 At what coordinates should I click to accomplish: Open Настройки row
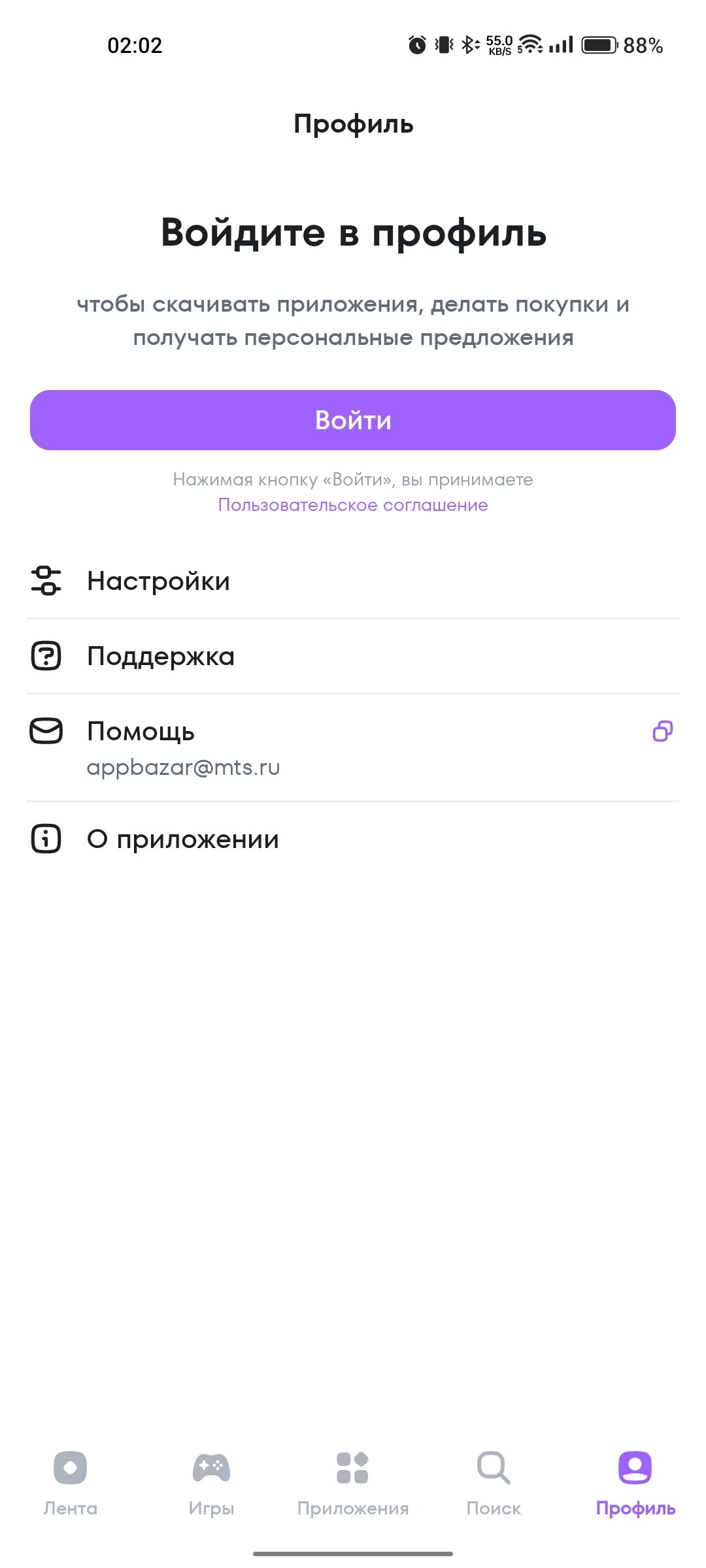[x=353, y=581]
